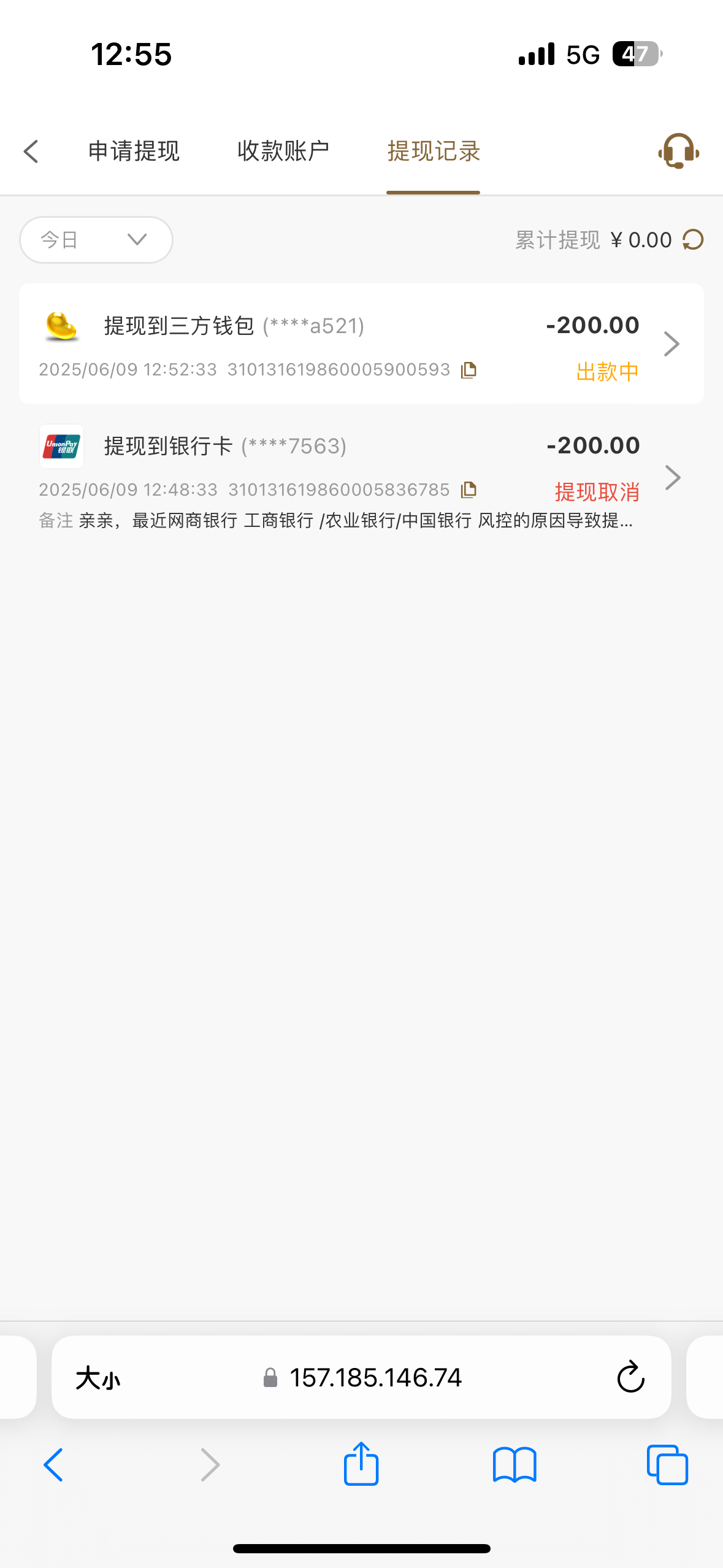This screenshot has width=723, height=1568.
Task: Switch to the 申请提现 tab
Action: (x=134, y=152)
